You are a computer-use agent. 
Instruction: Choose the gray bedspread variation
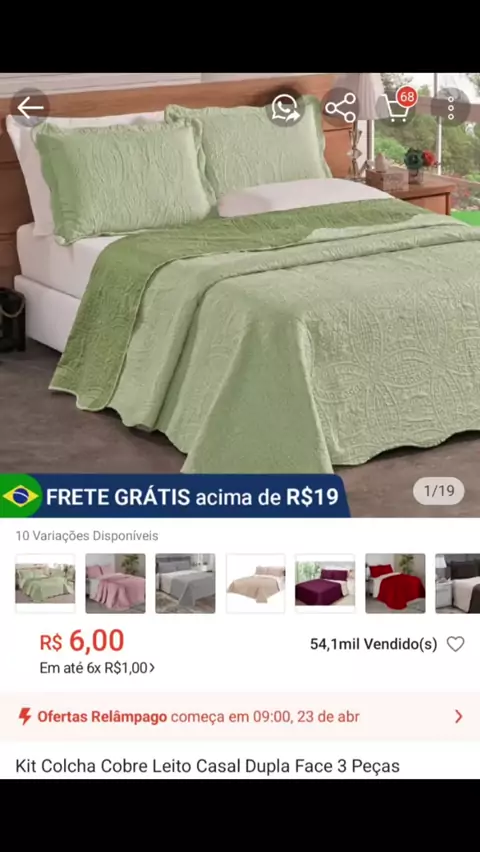click(x=185, y=583)
